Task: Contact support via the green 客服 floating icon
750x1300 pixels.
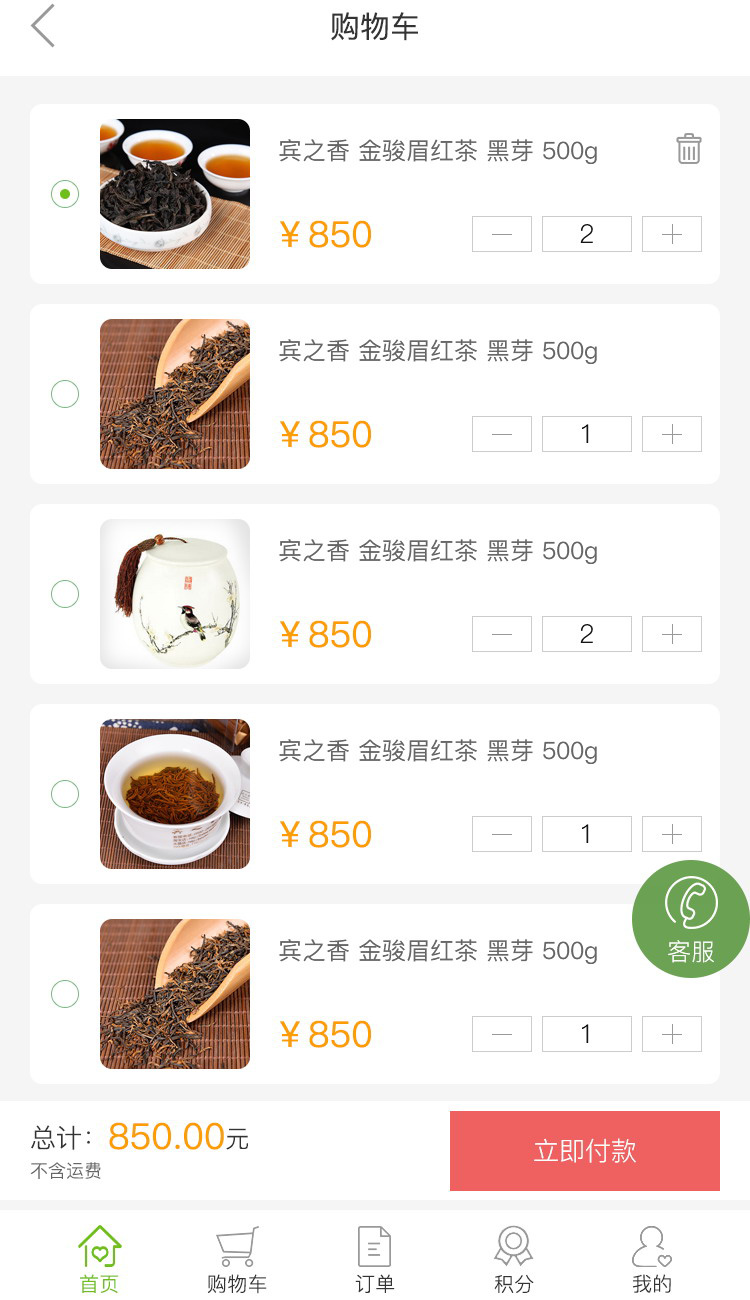Action: coord(690,918)
